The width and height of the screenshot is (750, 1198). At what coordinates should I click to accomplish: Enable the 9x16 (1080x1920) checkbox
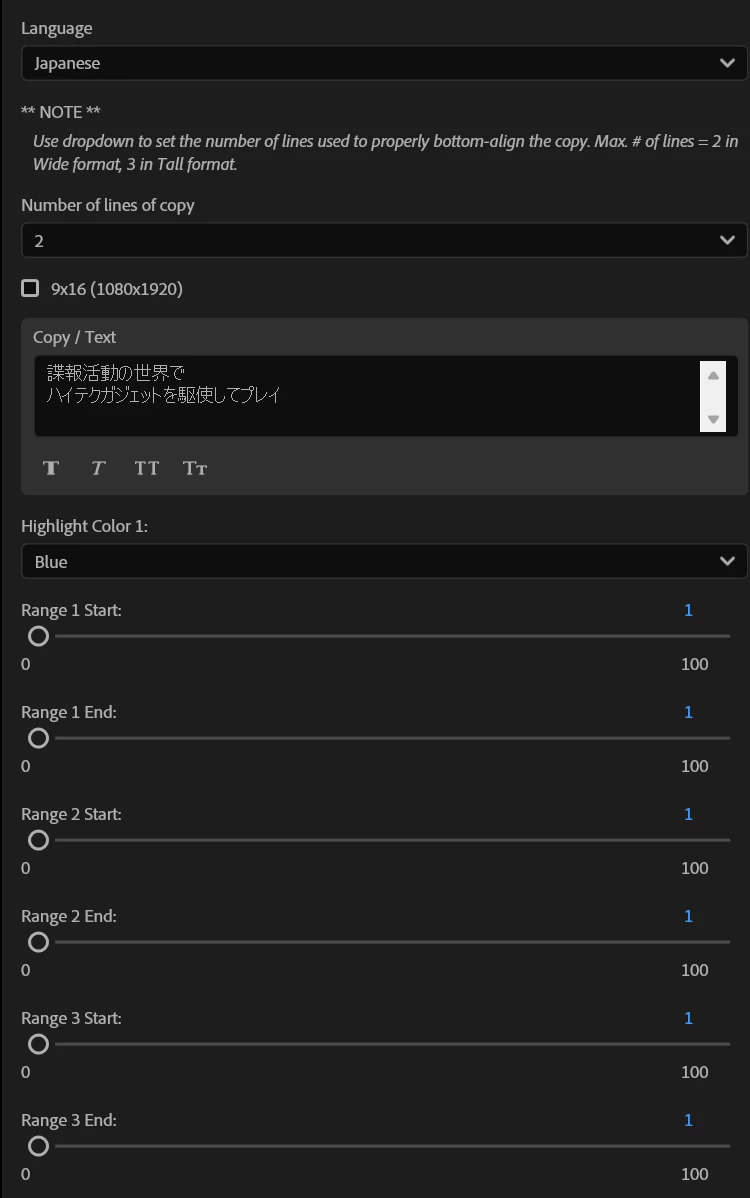30,289
